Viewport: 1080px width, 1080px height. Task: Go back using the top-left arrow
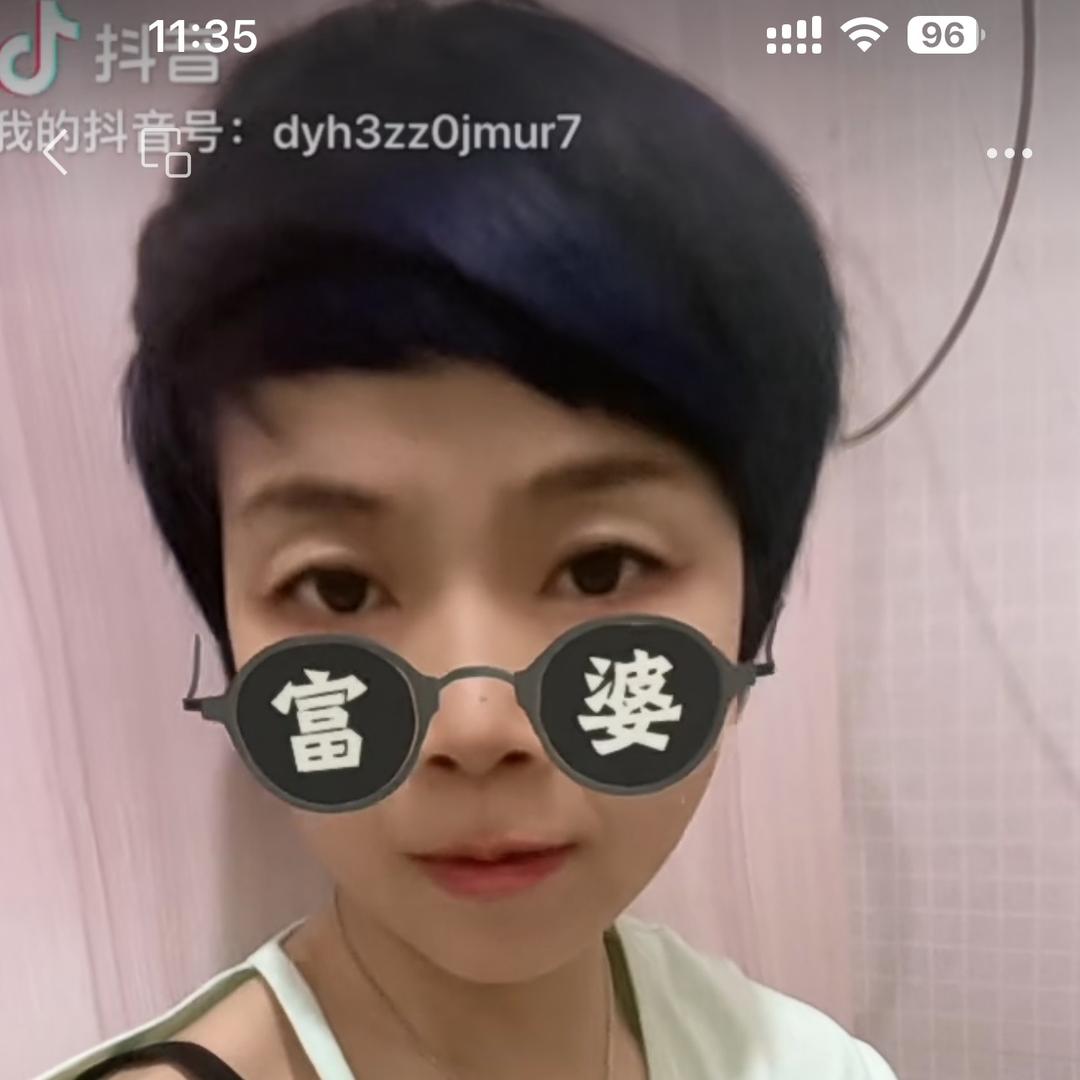56,152
